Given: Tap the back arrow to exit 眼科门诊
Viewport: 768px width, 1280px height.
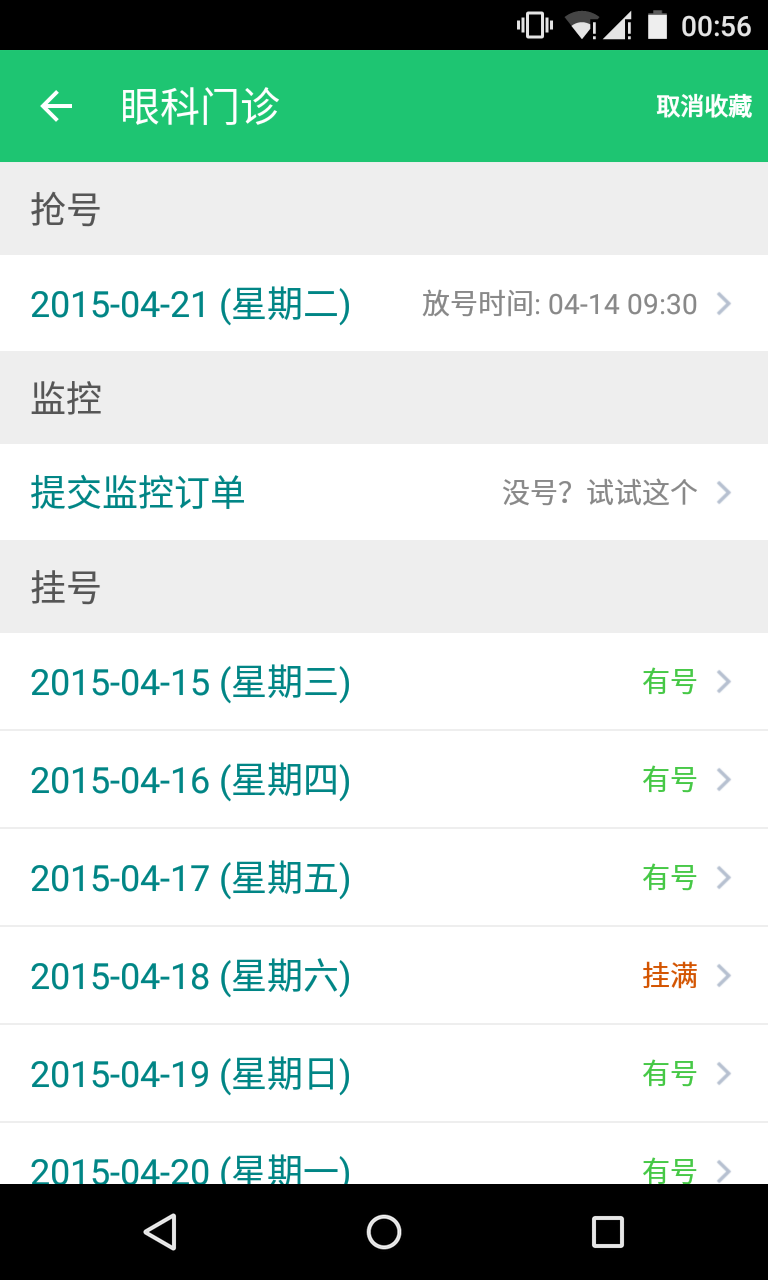Looking at the screenshot, I should (55, 106).
